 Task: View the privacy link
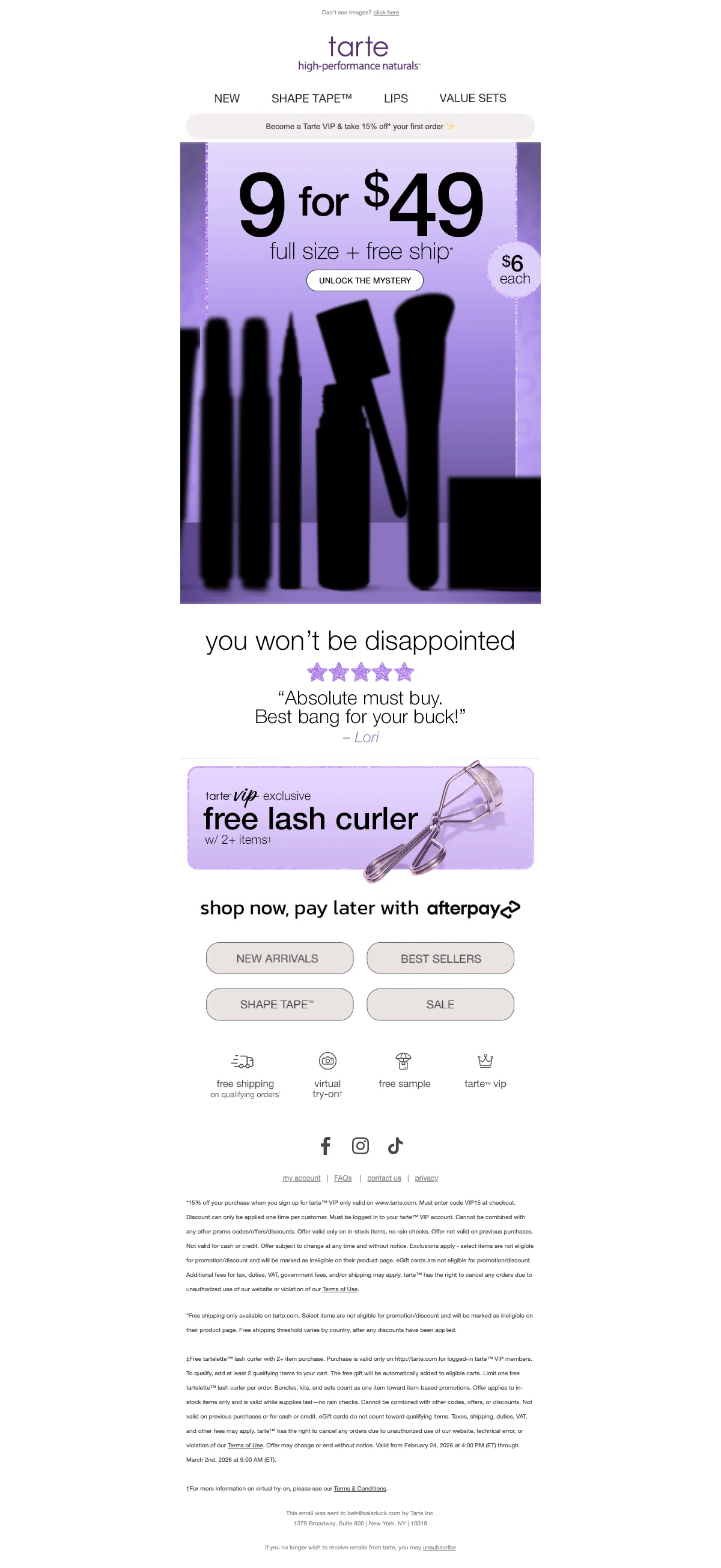(x=425, y=1178)
